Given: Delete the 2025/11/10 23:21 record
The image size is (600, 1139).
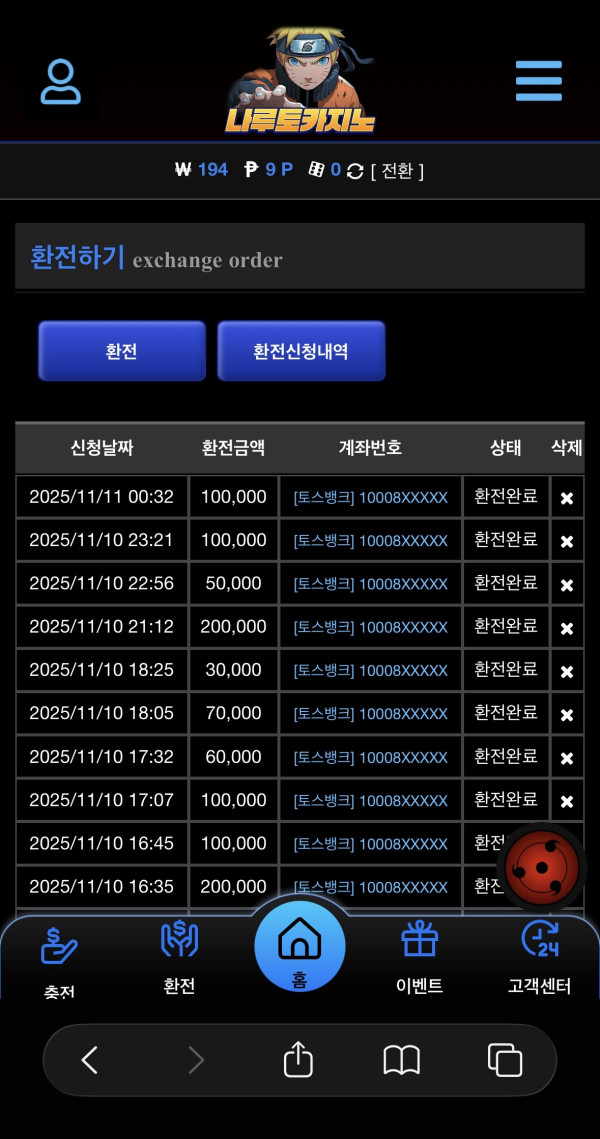Looking at the screenshot, I should click(567, 541).
